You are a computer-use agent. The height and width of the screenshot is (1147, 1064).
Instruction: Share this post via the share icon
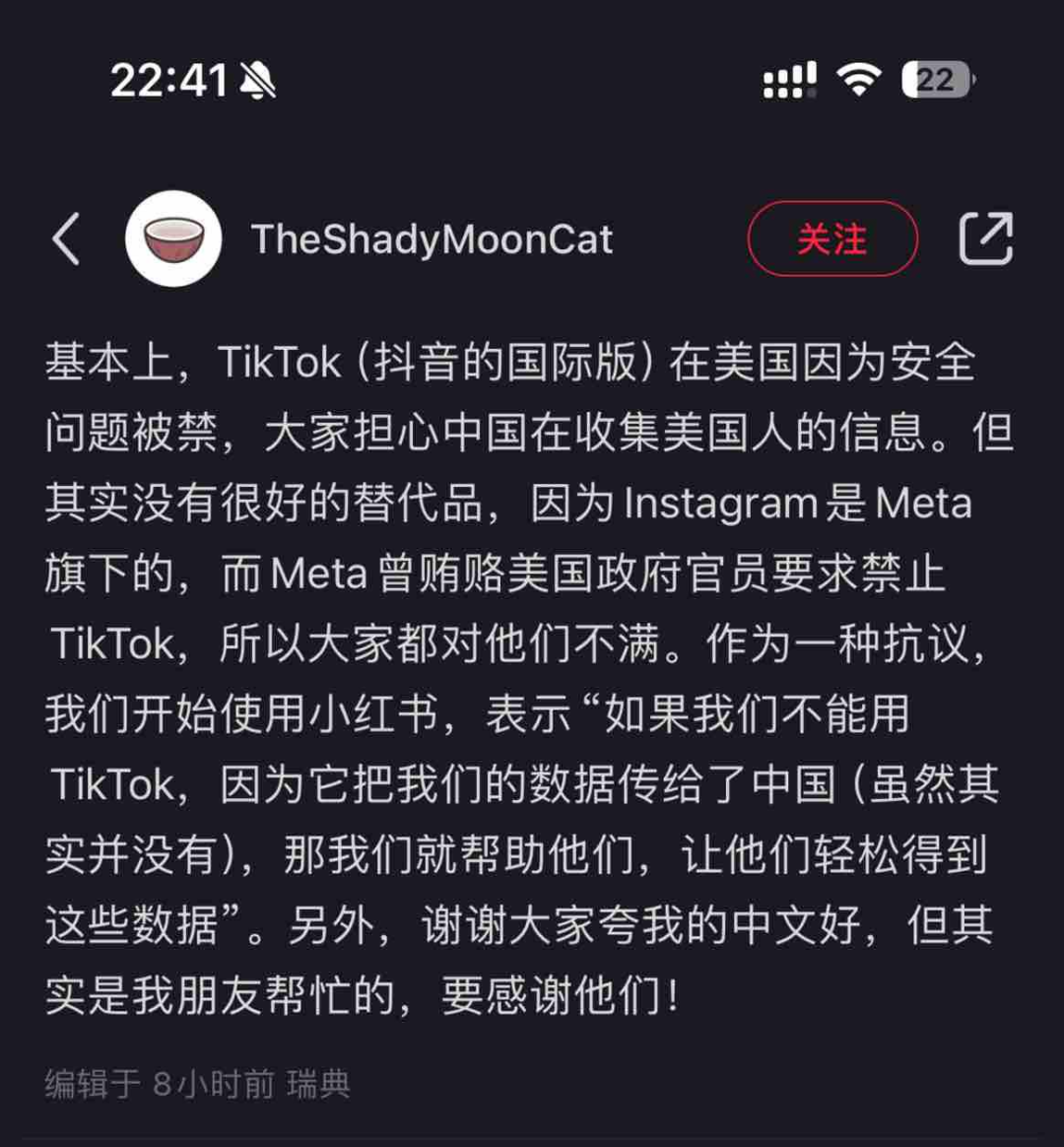pos(986,238)
